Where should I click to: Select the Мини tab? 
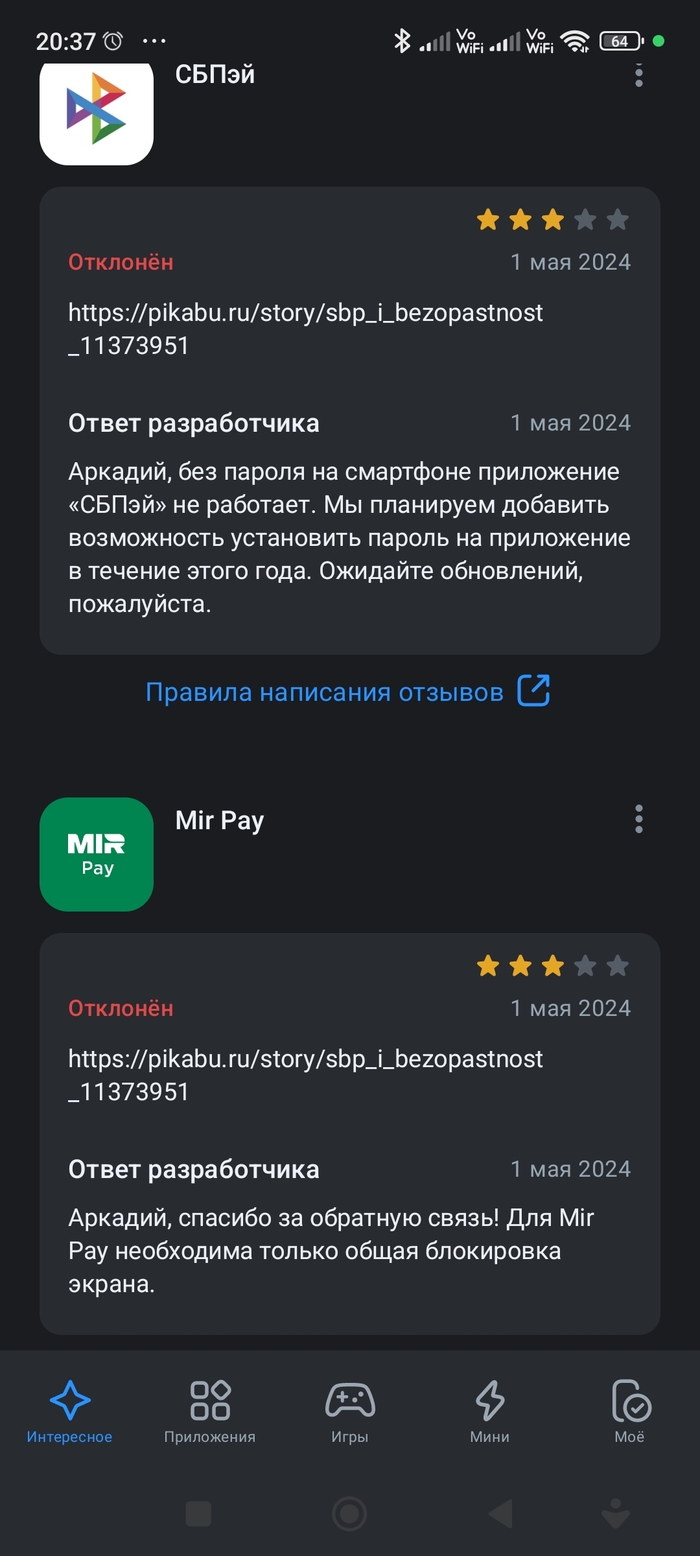coord(490,1411)
